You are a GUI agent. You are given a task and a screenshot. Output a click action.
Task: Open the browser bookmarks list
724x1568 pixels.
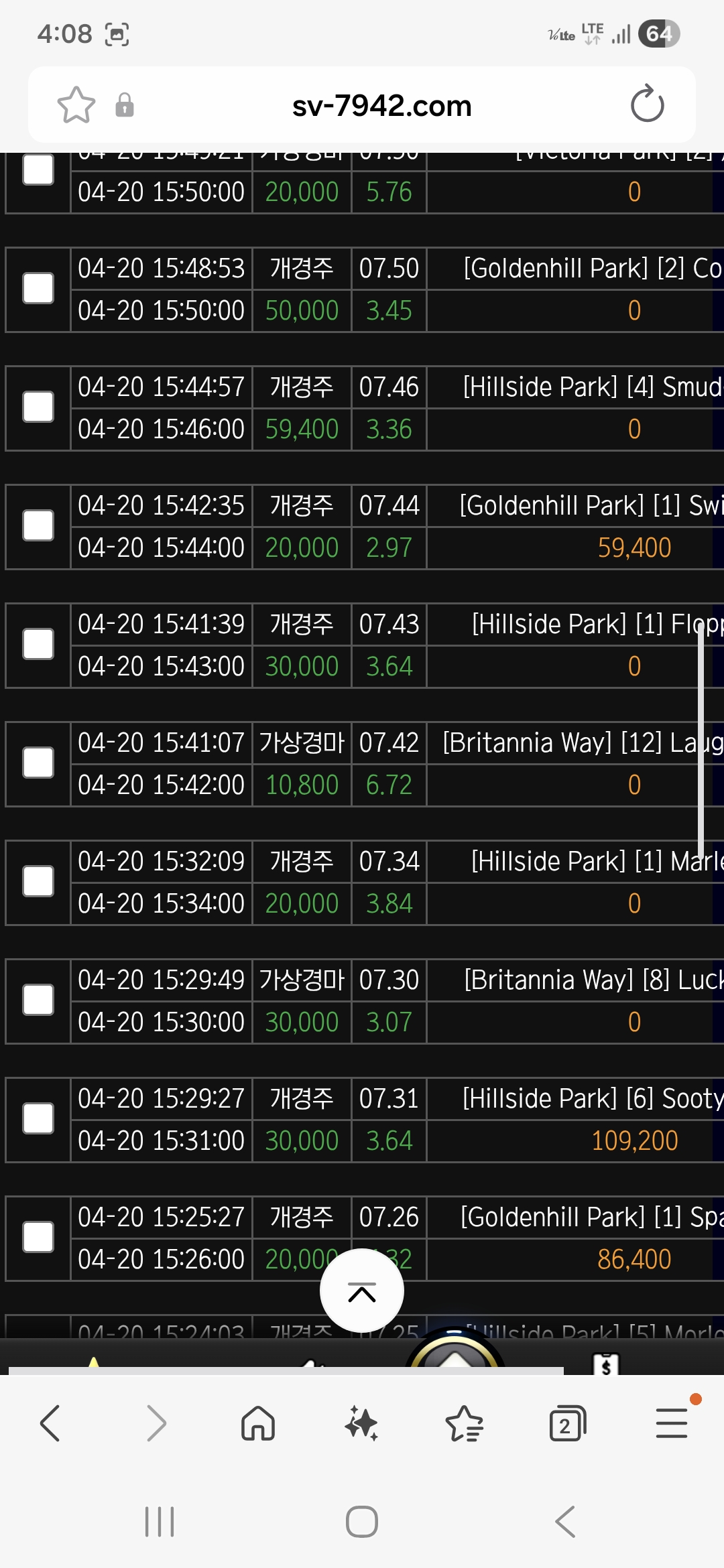(x=464, y=1423)
